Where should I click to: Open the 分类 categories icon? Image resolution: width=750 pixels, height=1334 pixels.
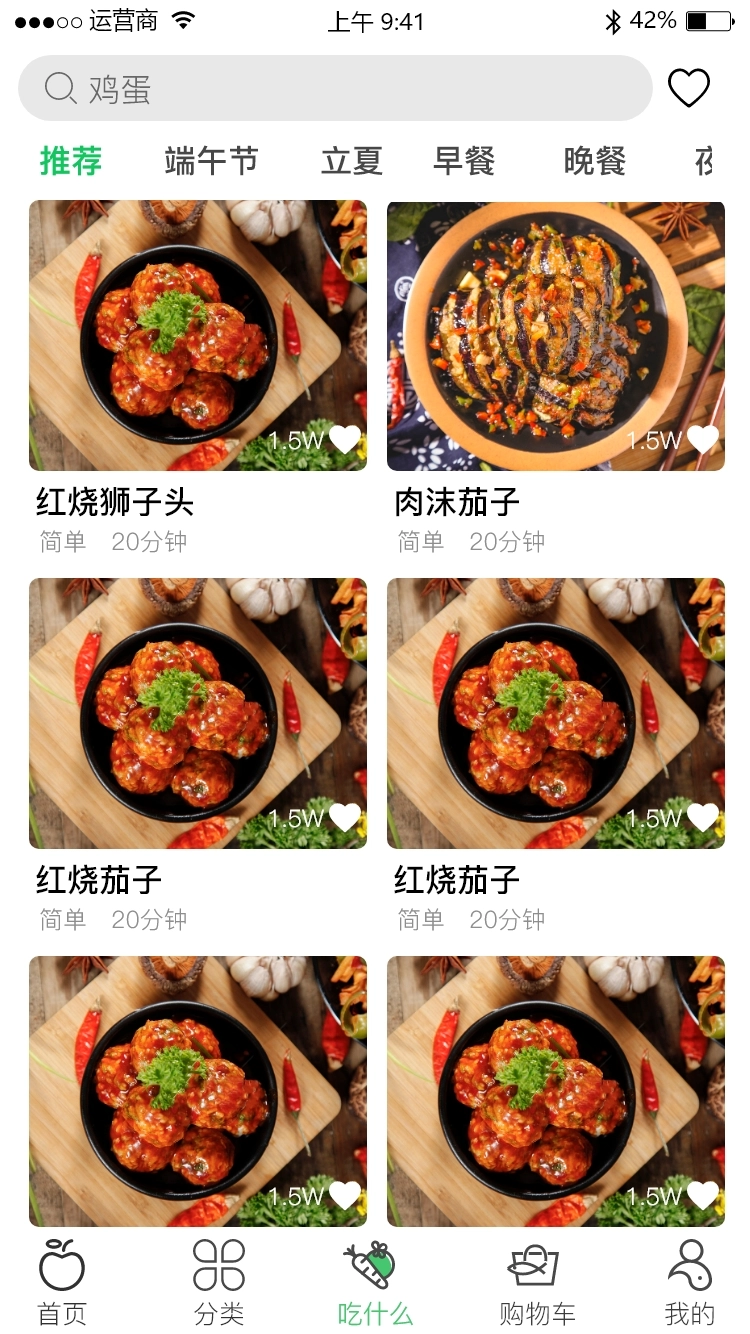click(x=218, y=1268)
